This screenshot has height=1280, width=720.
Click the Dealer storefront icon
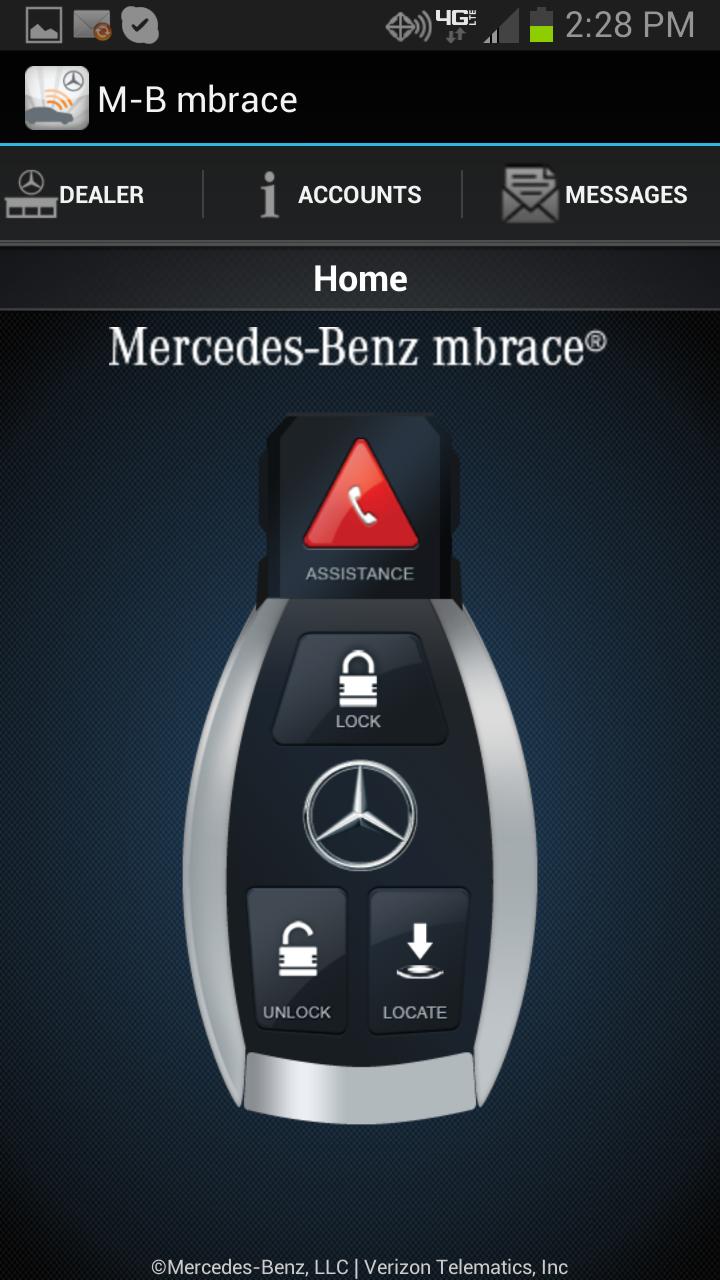tap(32, 193)
